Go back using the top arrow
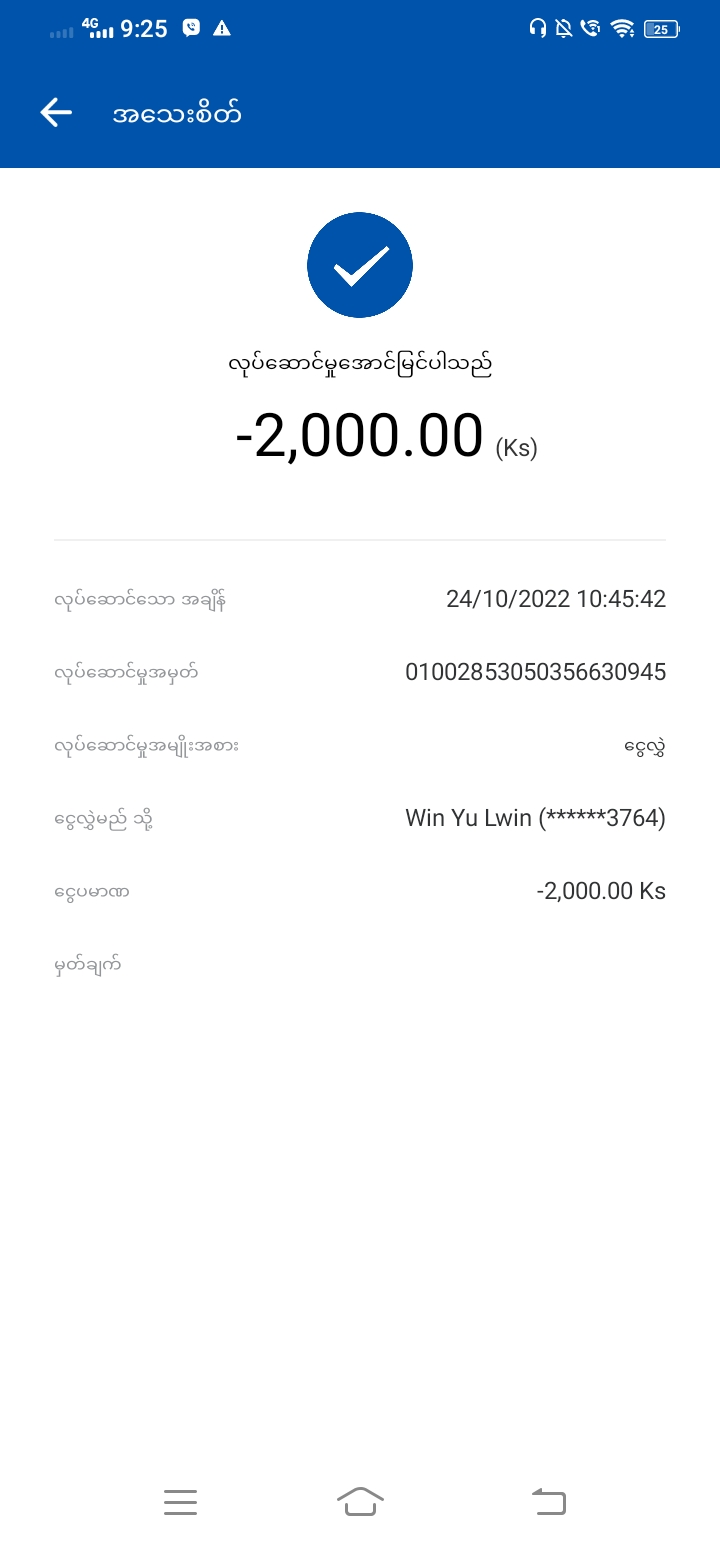This screenshot has width=720, height=1544. pyautogui.click(x=56, y=113)
